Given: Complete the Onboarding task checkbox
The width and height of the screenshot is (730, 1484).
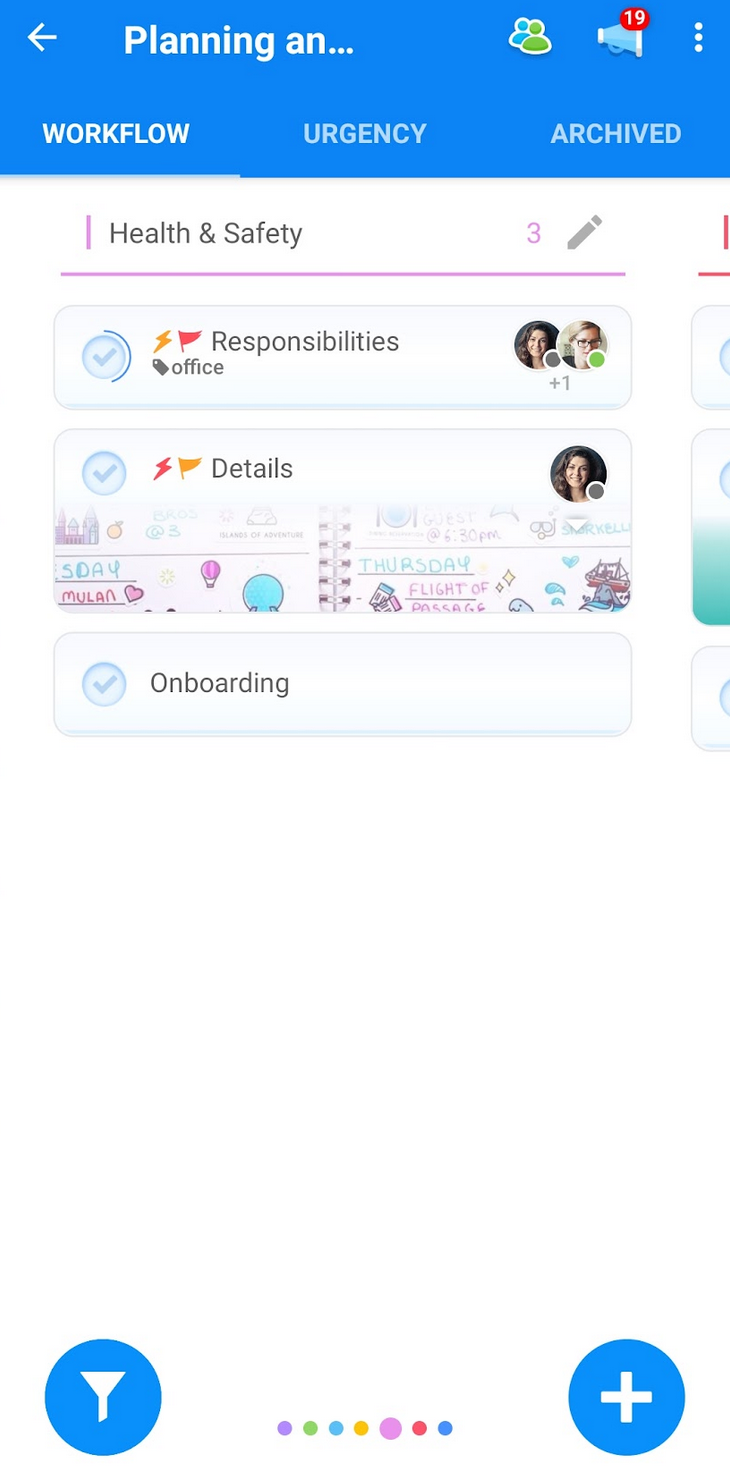Looking at the screenshot, I should click(104, 684).
